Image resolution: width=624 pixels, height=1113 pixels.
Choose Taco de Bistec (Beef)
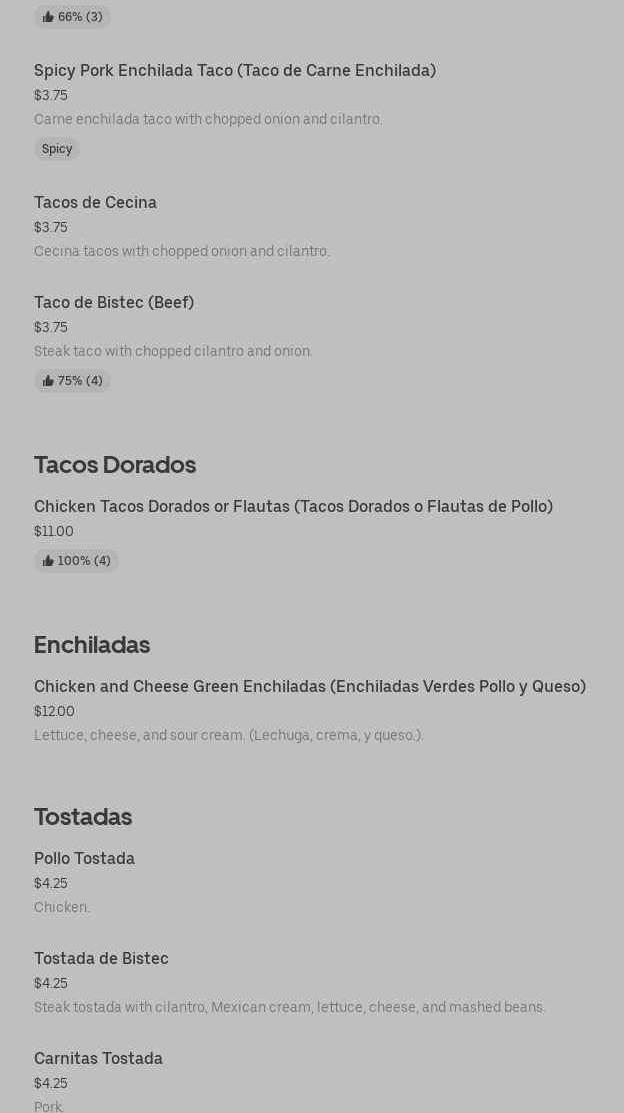point(114,303)
